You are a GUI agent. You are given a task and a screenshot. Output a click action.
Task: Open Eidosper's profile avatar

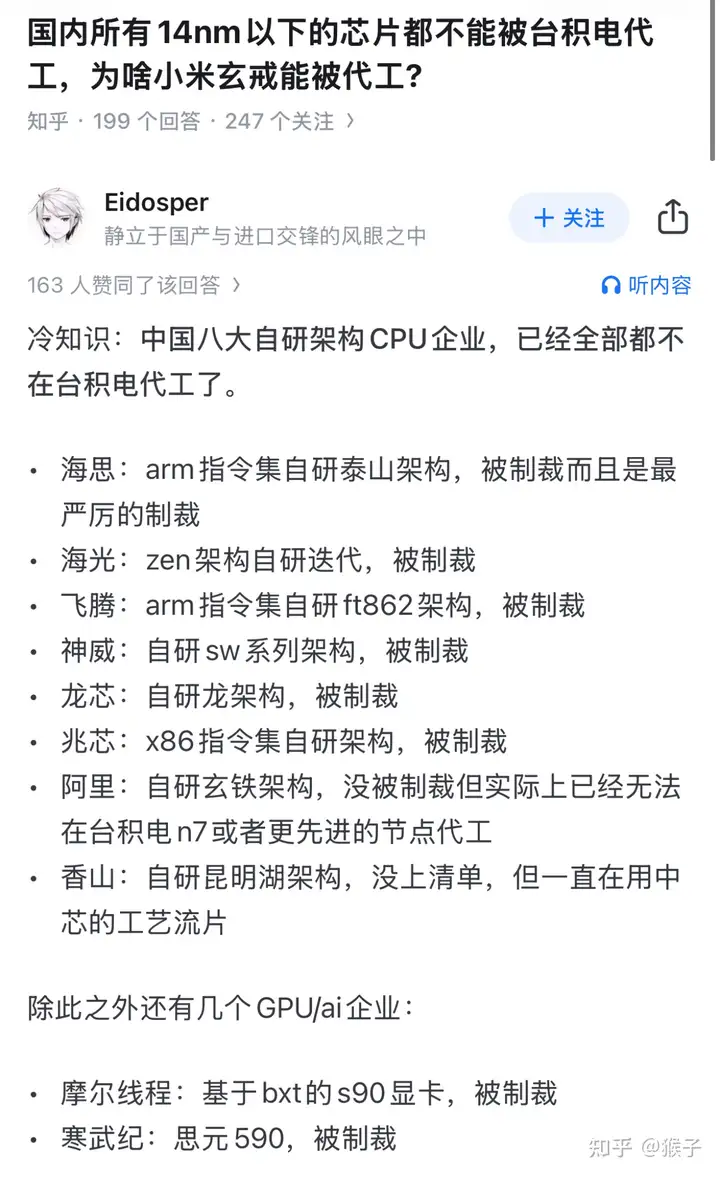[x=57, y=218]
